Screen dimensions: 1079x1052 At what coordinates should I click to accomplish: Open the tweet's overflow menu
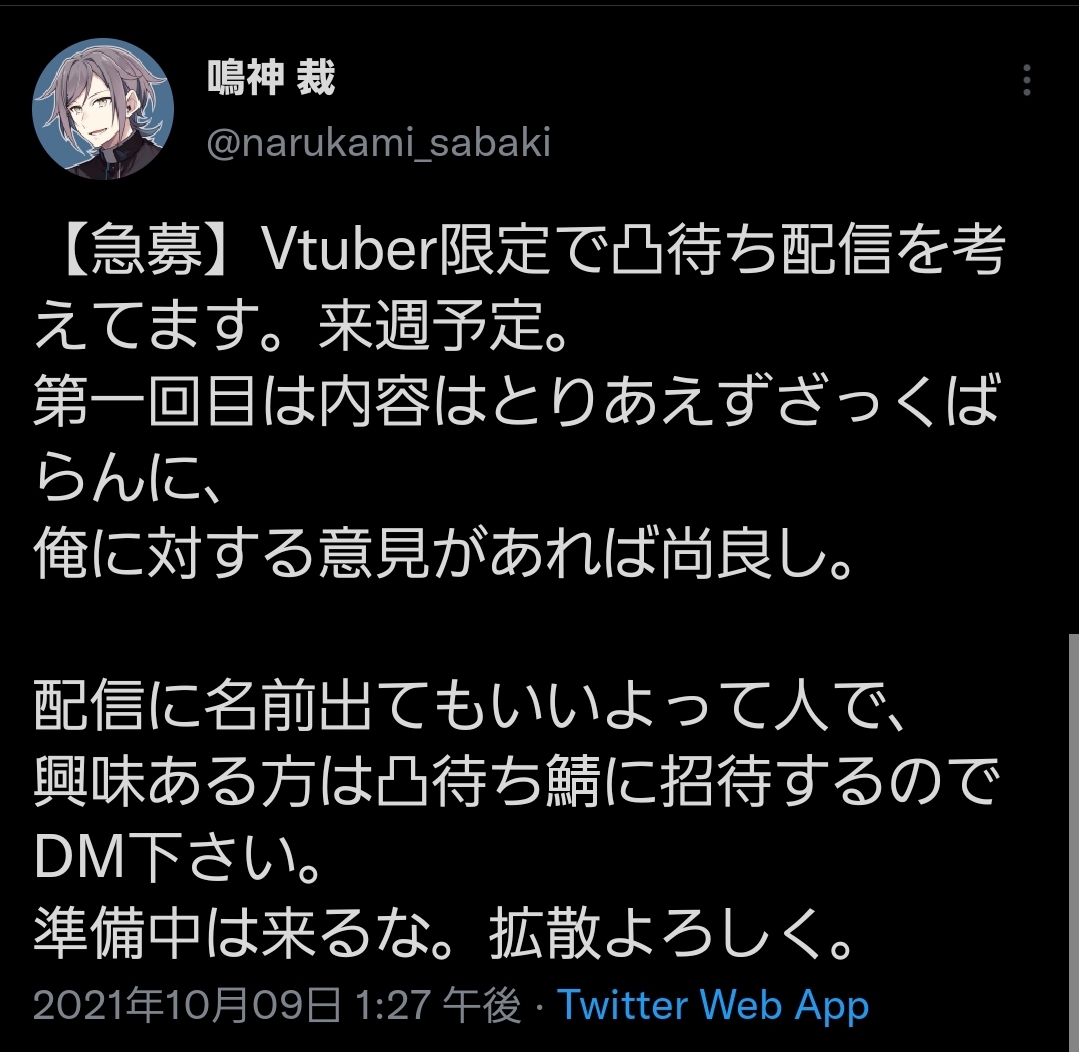(1027, 80)
